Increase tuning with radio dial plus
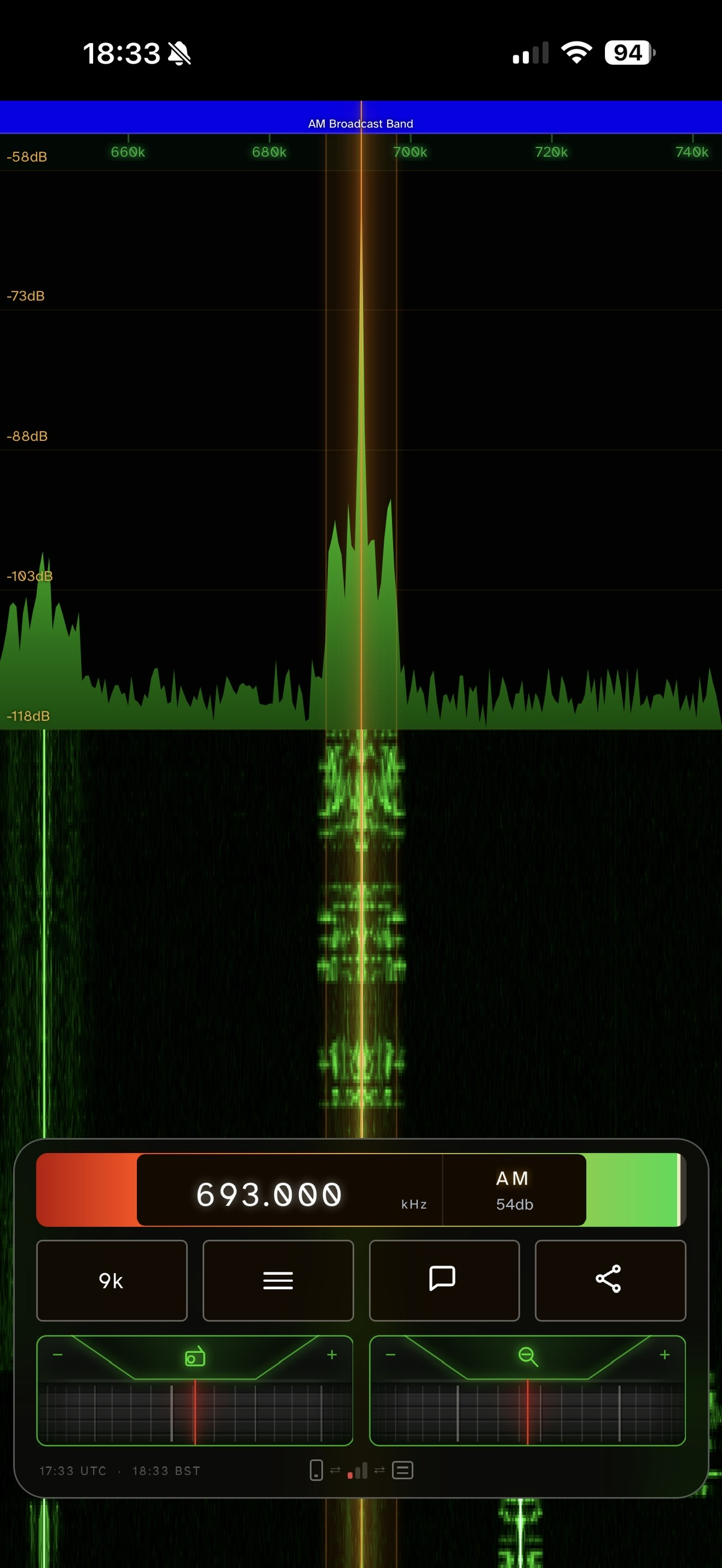Image resolution: width=722 pixels, height=1568 pixels. 332,1354
